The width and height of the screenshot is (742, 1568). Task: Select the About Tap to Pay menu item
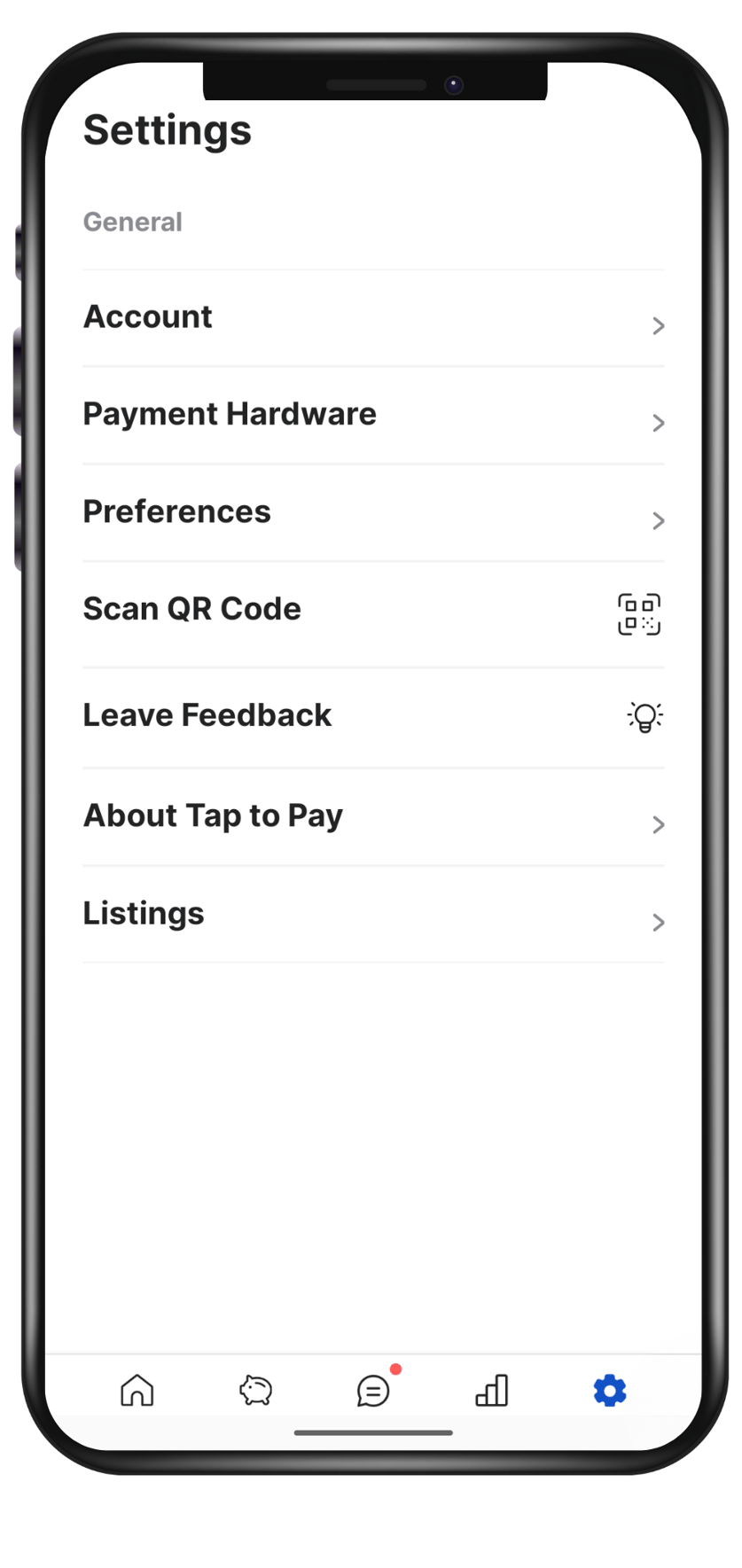[x=213, y=816]
